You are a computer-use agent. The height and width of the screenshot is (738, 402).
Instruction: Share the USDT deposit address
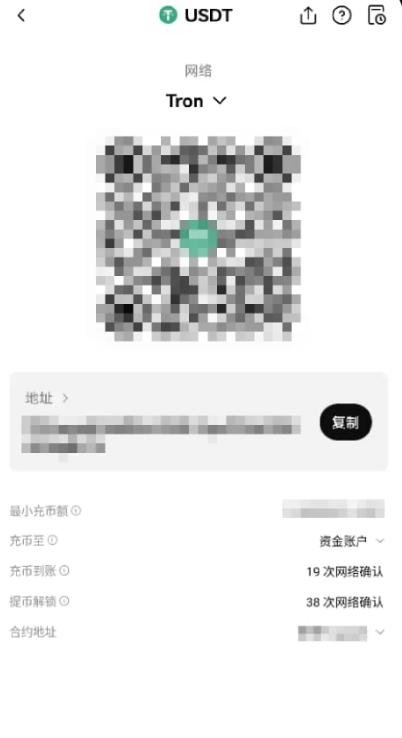coord(308,16)
